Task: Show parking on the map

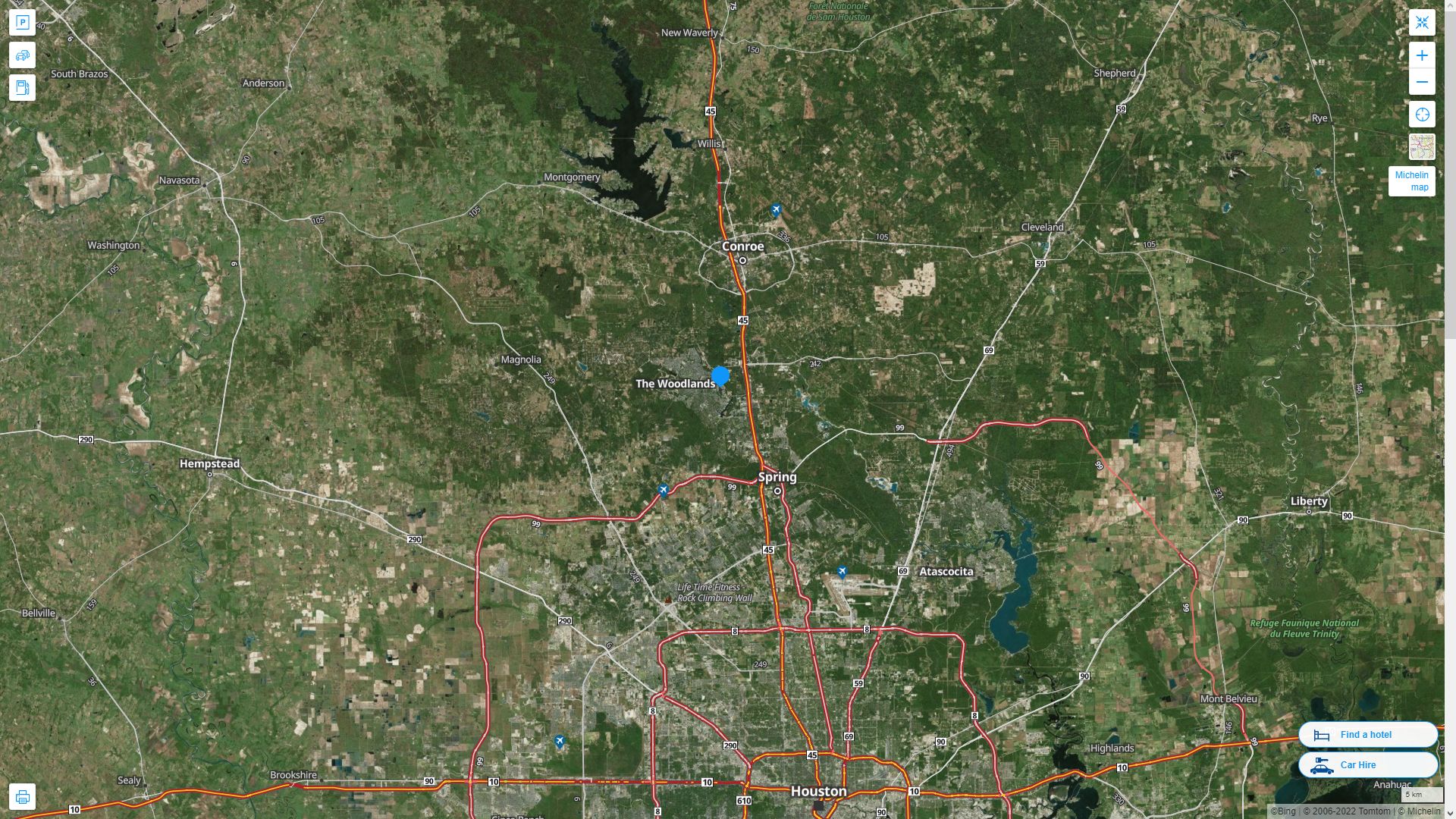Action: point(22,23)
